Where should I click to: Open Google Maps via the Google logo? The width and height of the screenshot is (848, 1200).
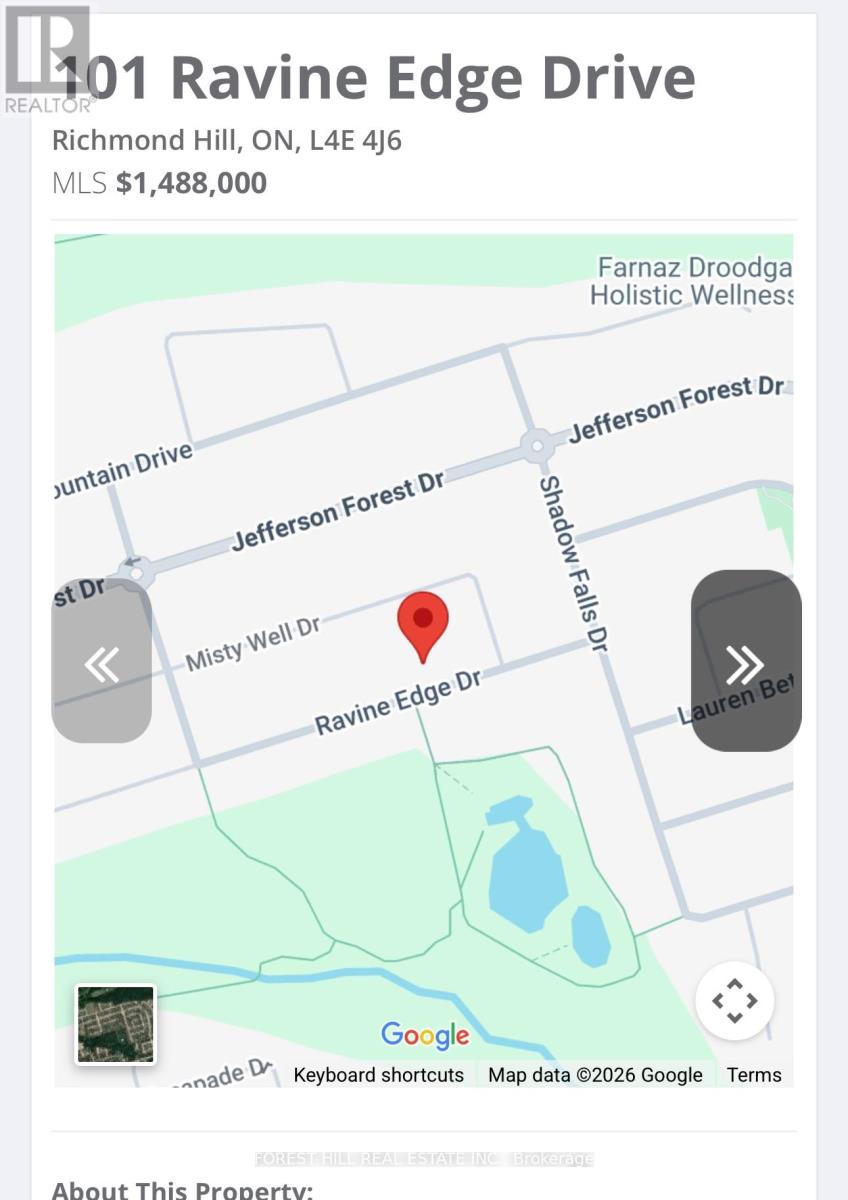pos(424,1035)
